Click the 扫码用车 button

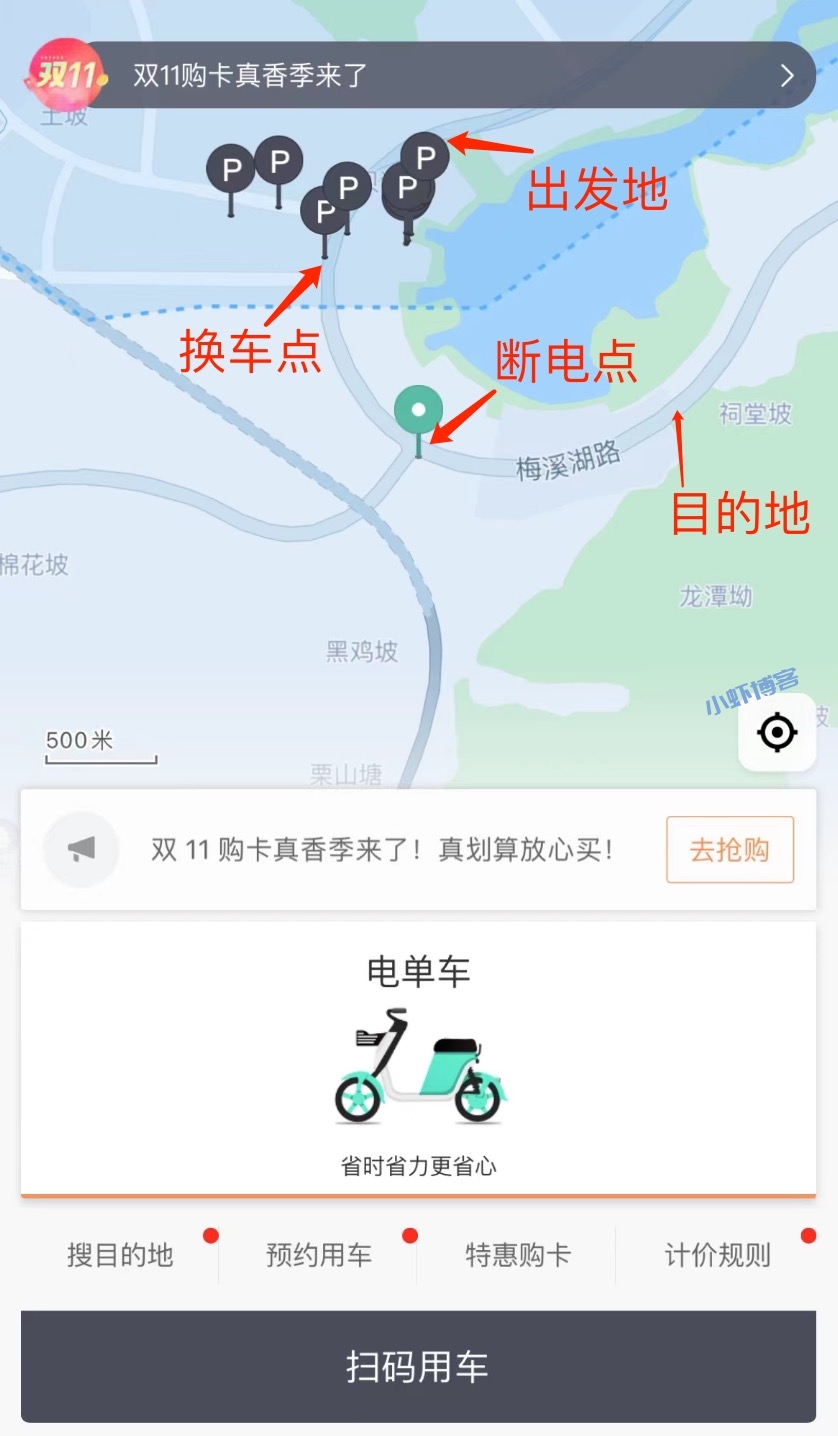coord(419,1366)
